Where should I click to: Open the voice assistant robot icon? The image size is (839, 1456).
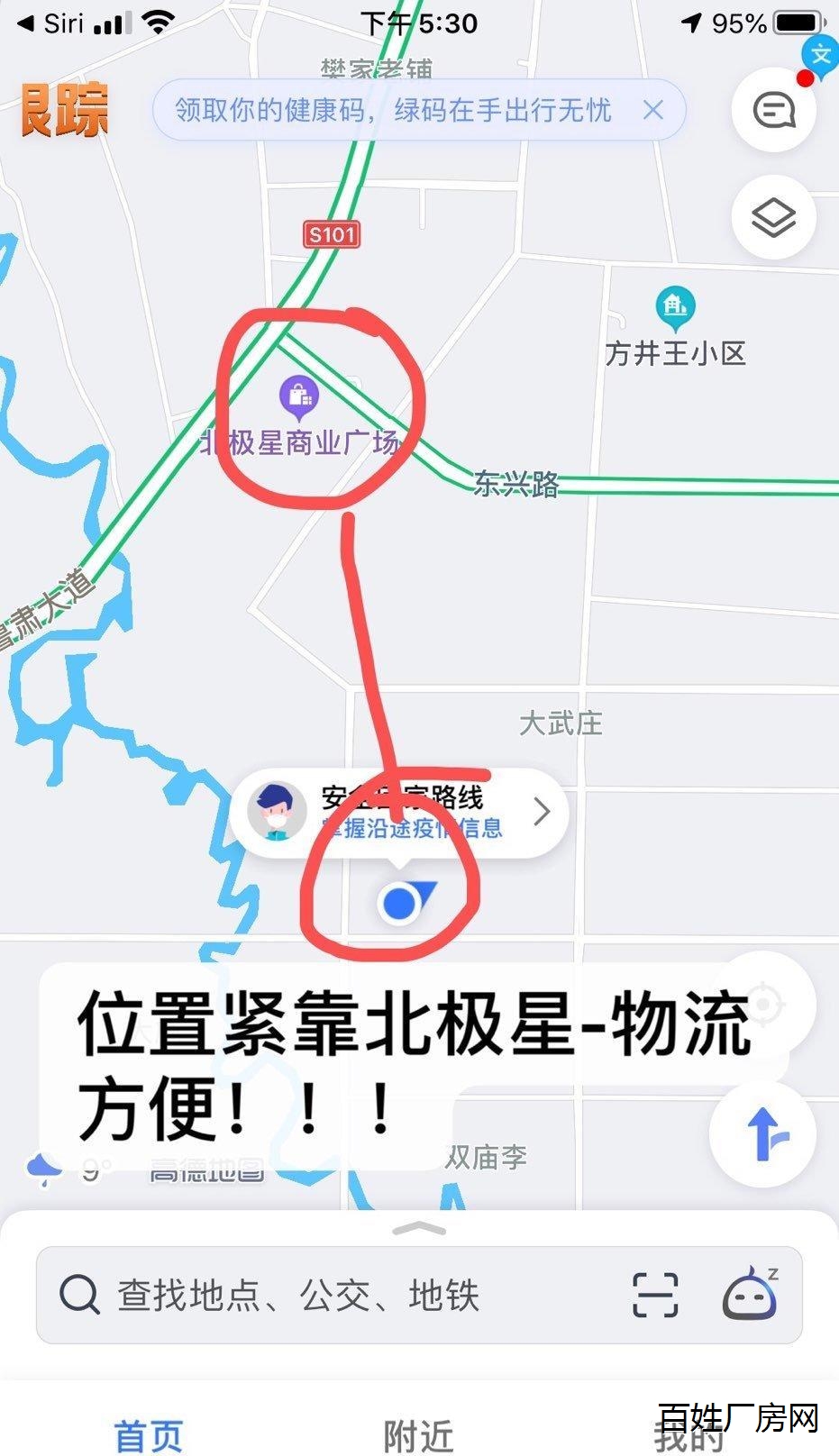click(x=750, y=1296)
